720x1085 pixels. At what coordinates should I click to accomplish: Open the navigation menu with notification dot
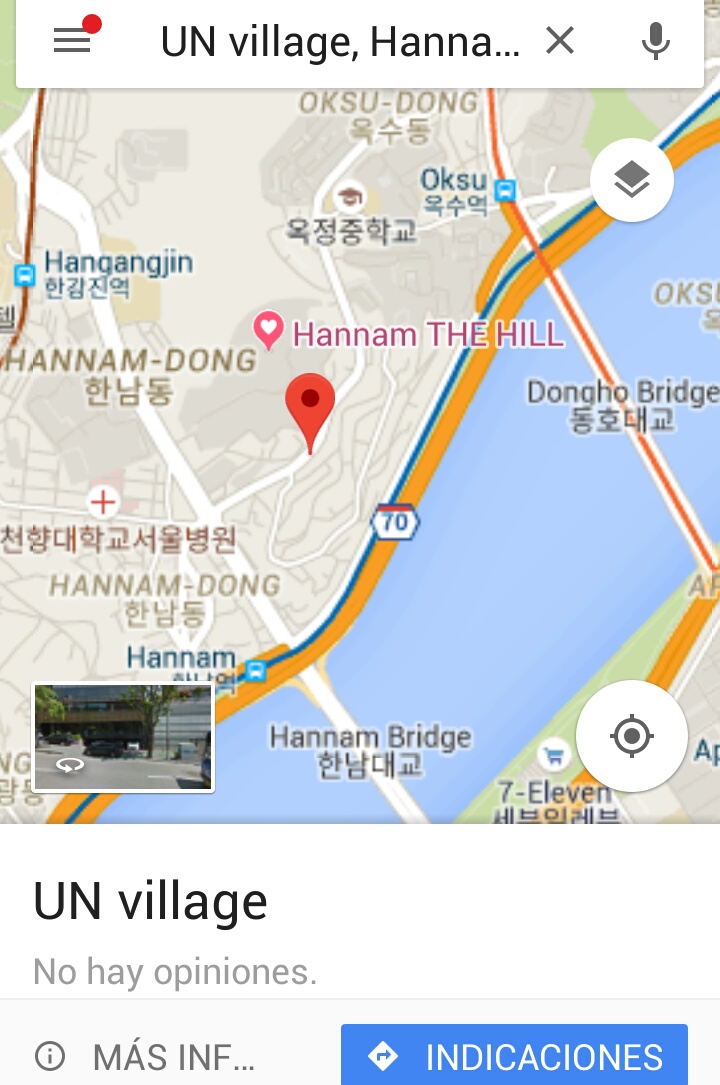pos(71,41)
